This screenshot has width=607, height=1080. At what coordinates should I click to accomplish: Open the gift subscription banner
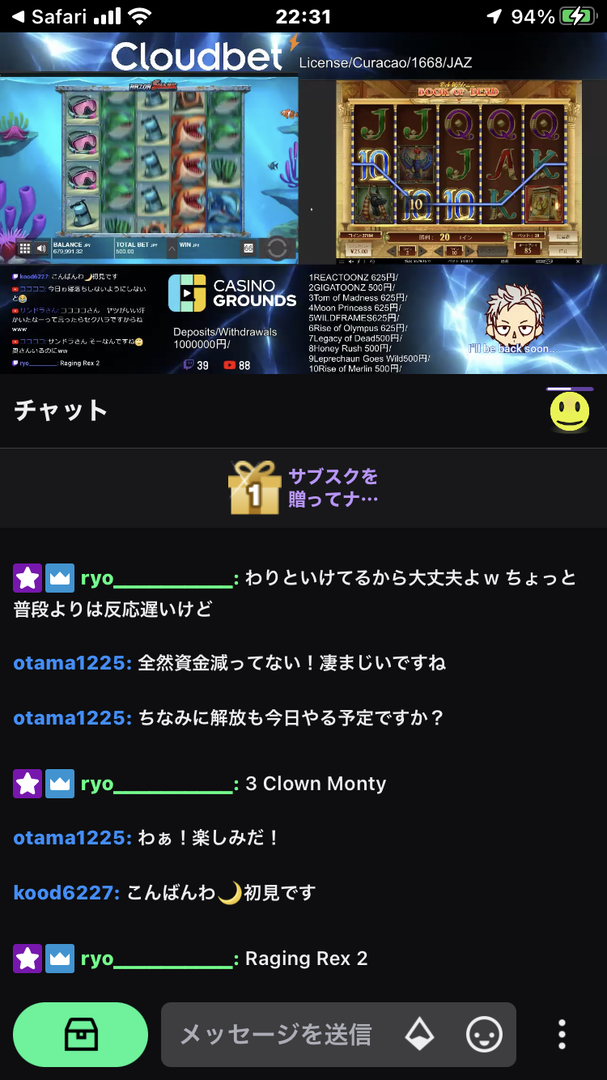click(x=303, y=488)
